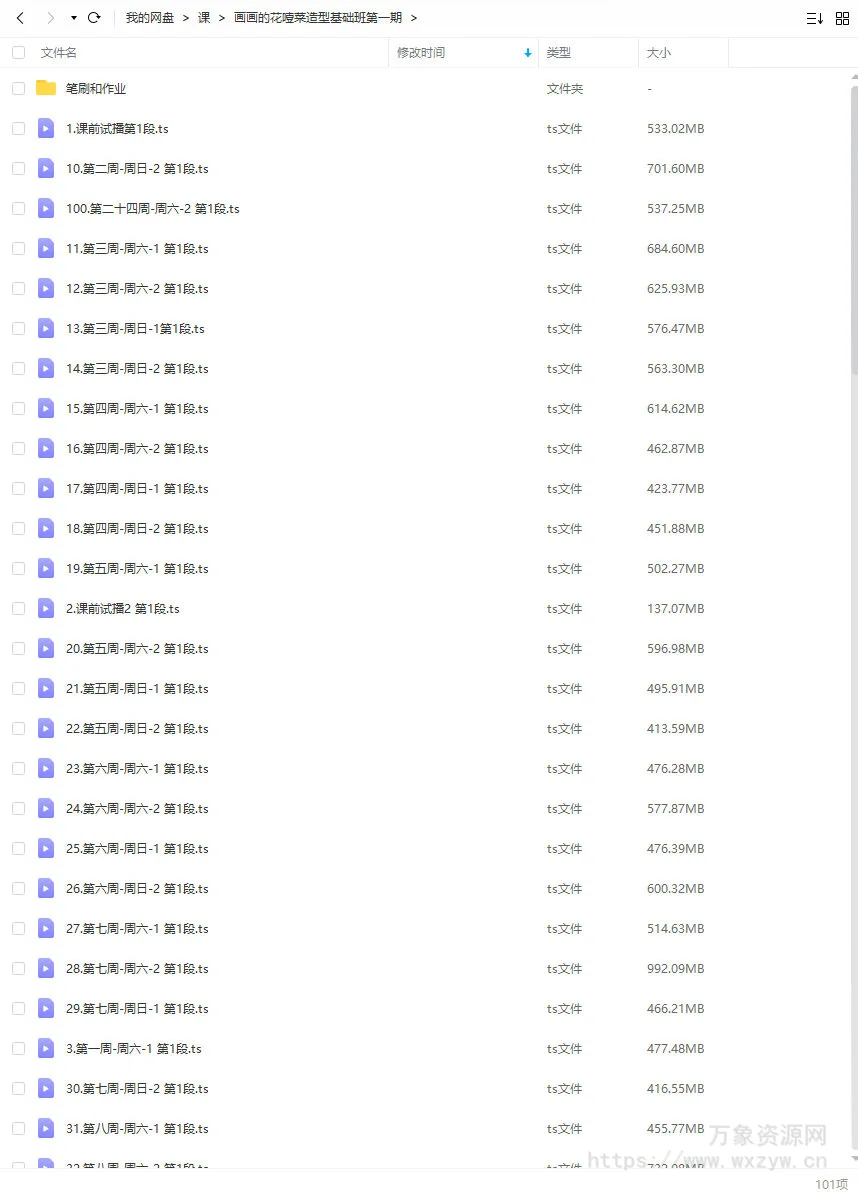Screen dimensions: 858x1195
Task: Open the sort order menu
Action: pos(814,18)
